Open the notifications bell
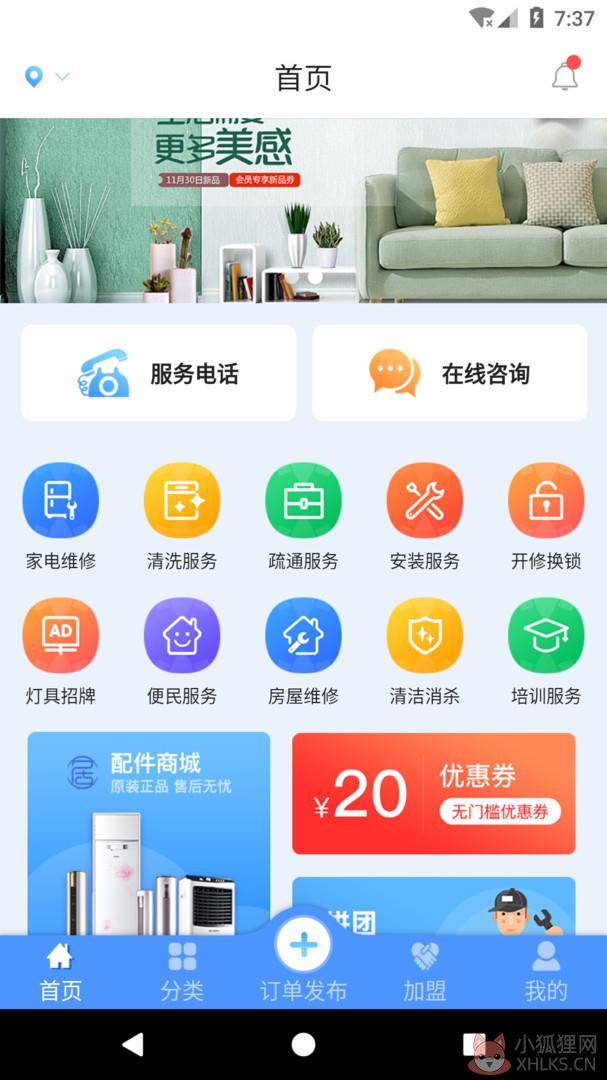This screenshot has height=1080, width=607. [566, 74]
